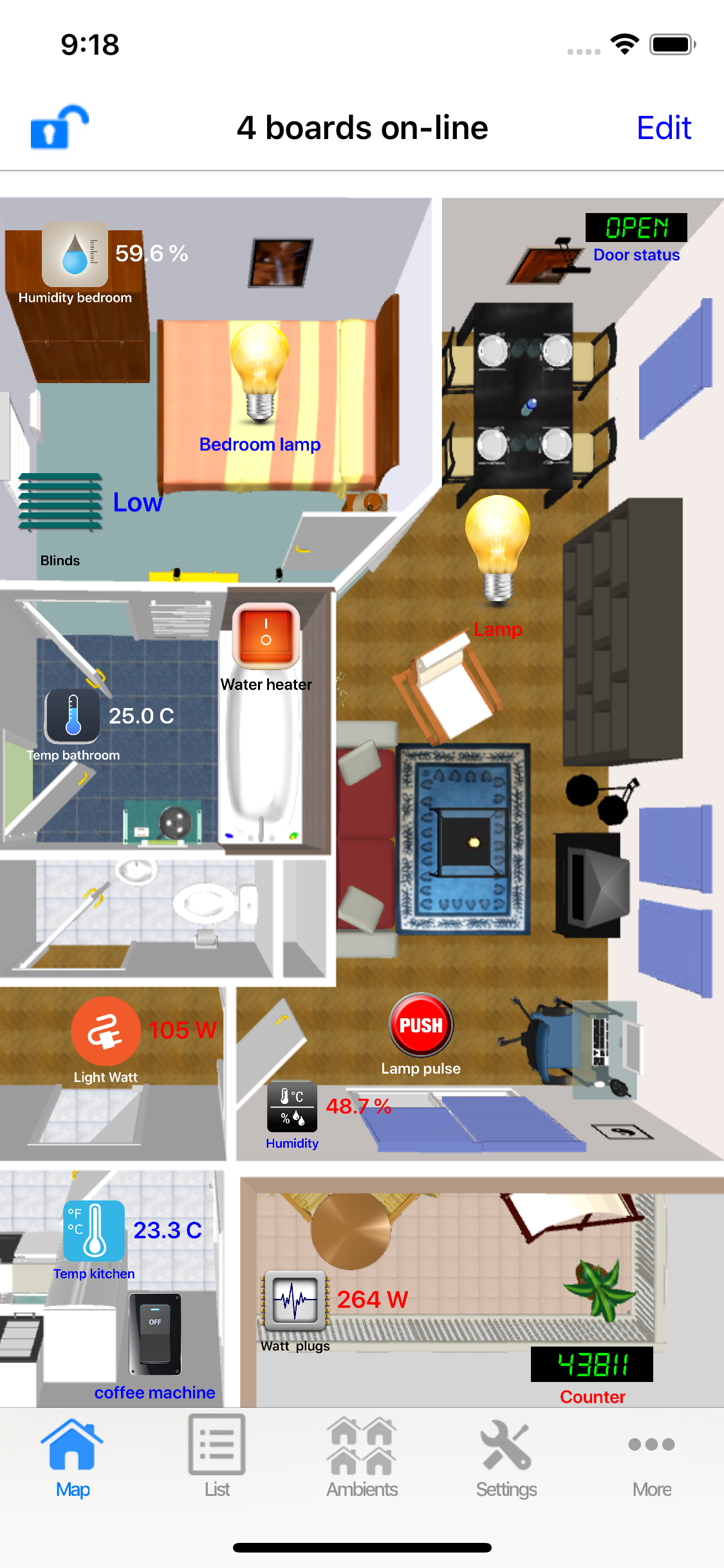Toggle the Bedroom lamp bulb

[259, 373]
